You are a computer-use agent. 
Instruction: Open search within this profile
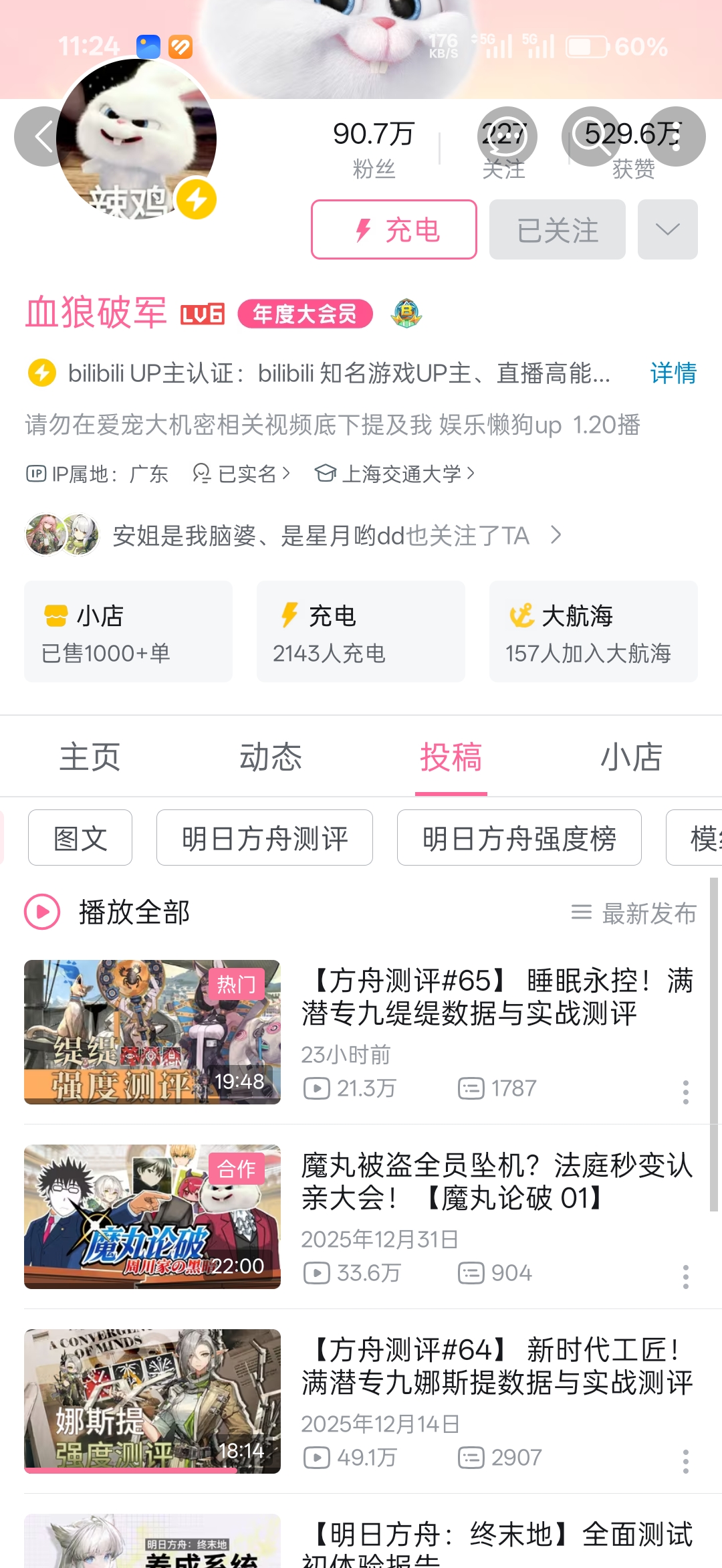591,137
